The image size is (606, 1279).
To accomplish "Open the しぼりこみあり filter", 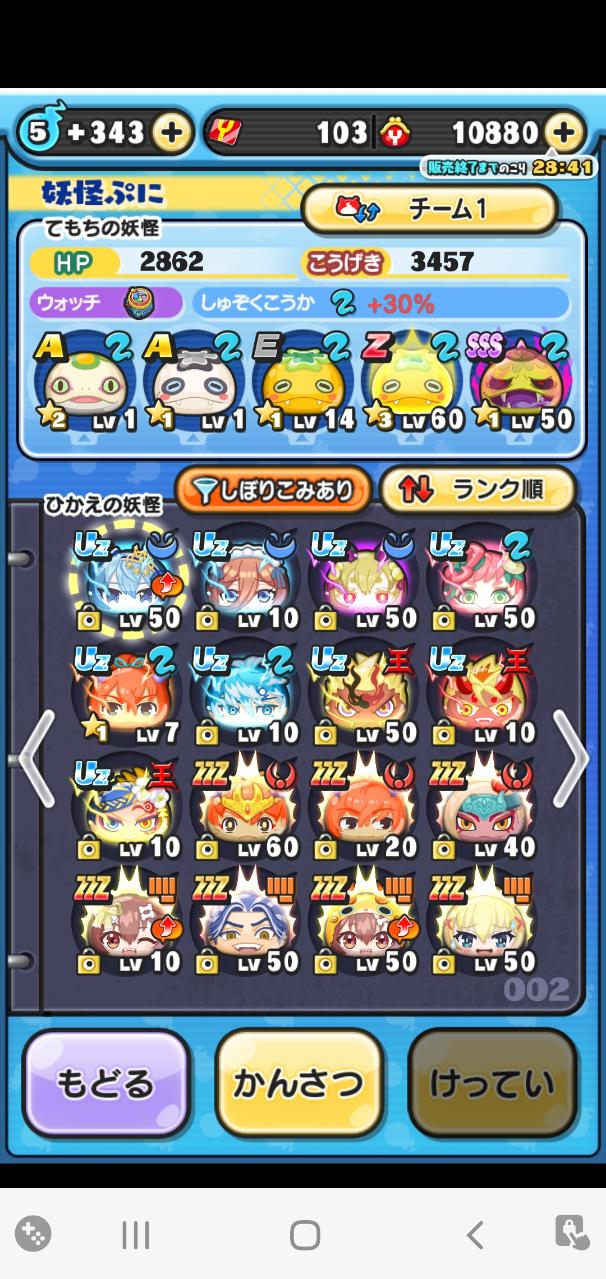I will 273,490.
